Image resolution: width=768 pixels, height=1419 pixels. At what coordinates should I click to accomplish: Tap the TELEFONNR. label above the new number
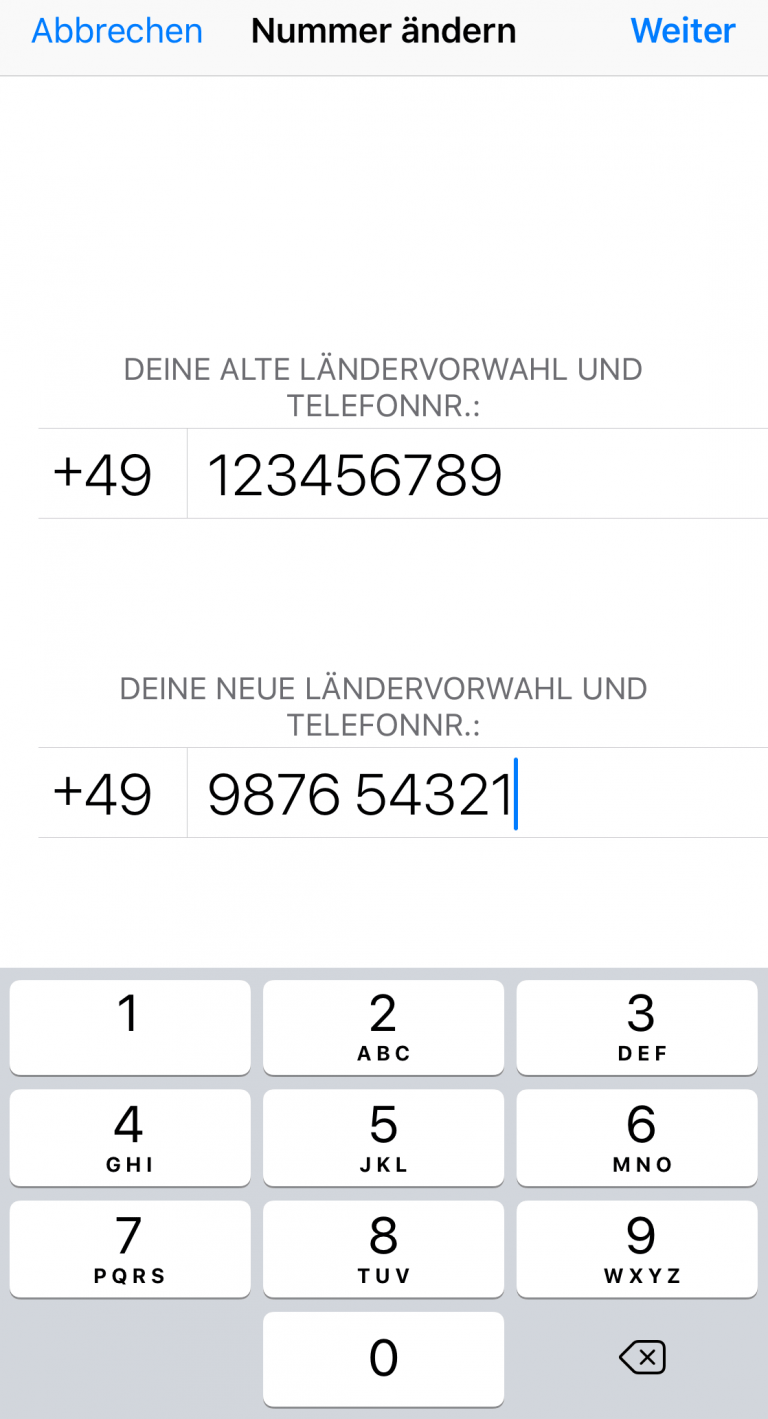point(383,722)
